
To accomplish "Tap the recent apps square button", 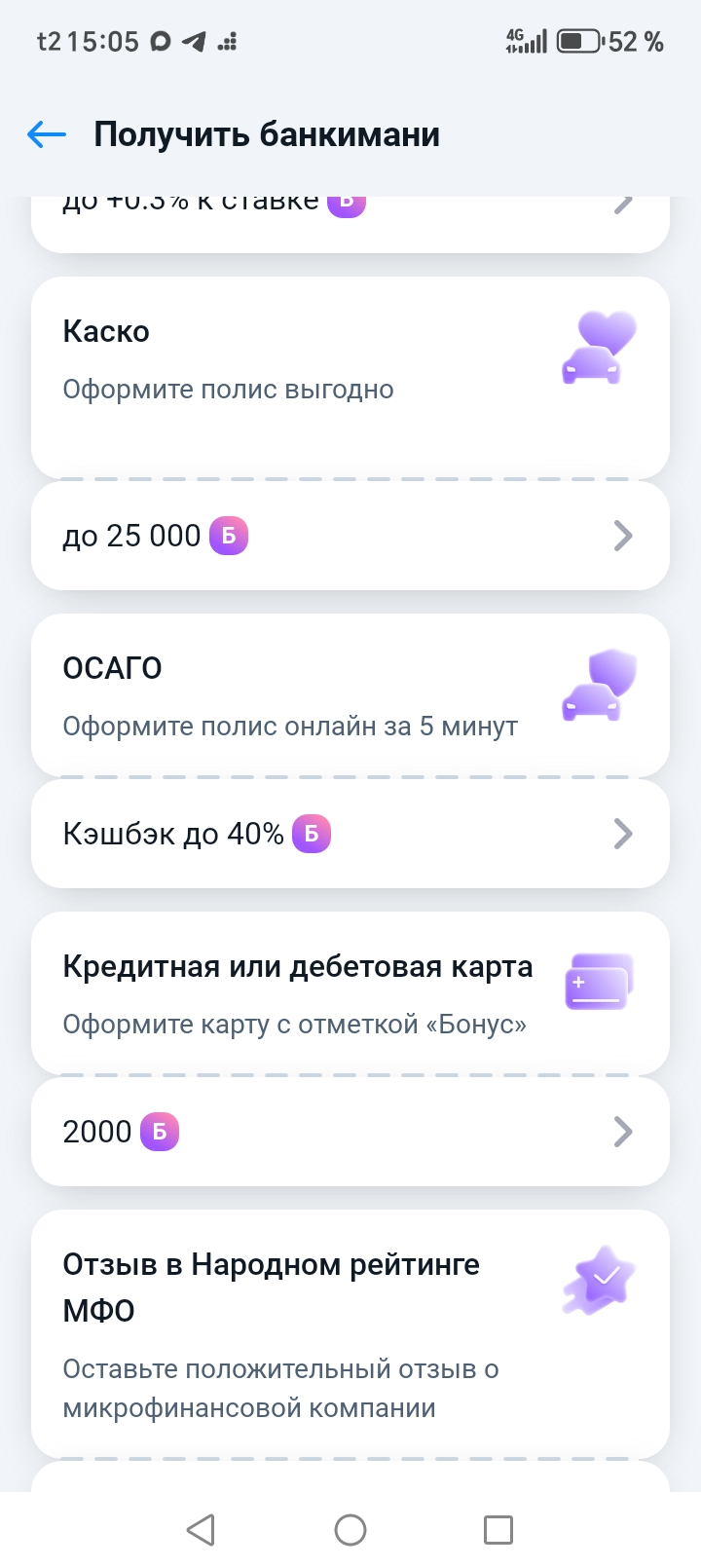I will [498, 1529].
